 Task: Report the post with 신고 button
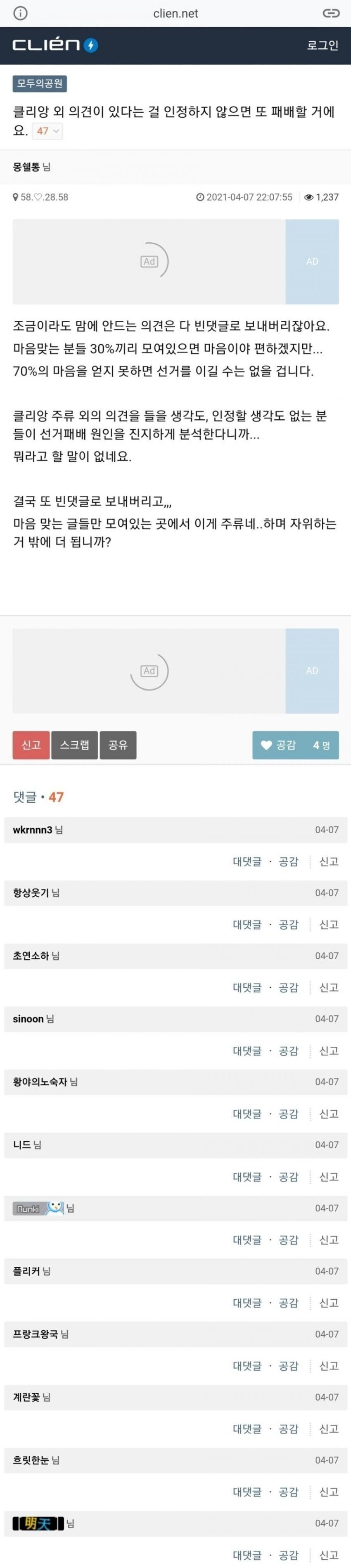(31, 745)
